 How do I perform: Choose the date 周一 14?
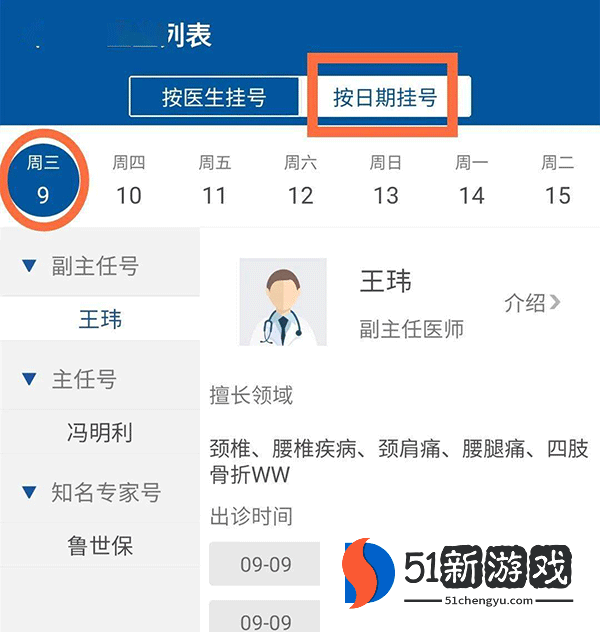[472, 180]
